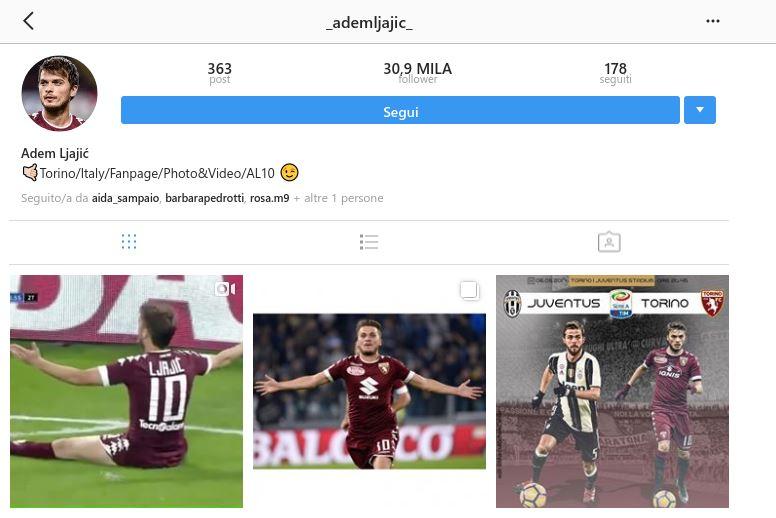Expand suggested accounts dropdown arrow
The image size is (776, 518).
click(699, 111)
